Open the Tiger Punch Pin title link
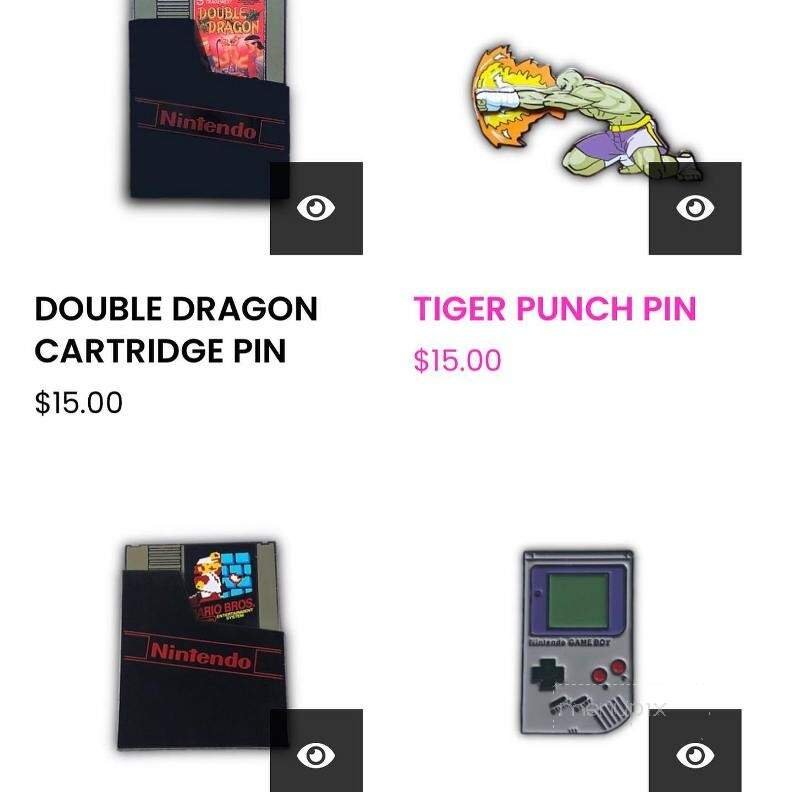Screen dimensions: 792x792 [555, 309]
